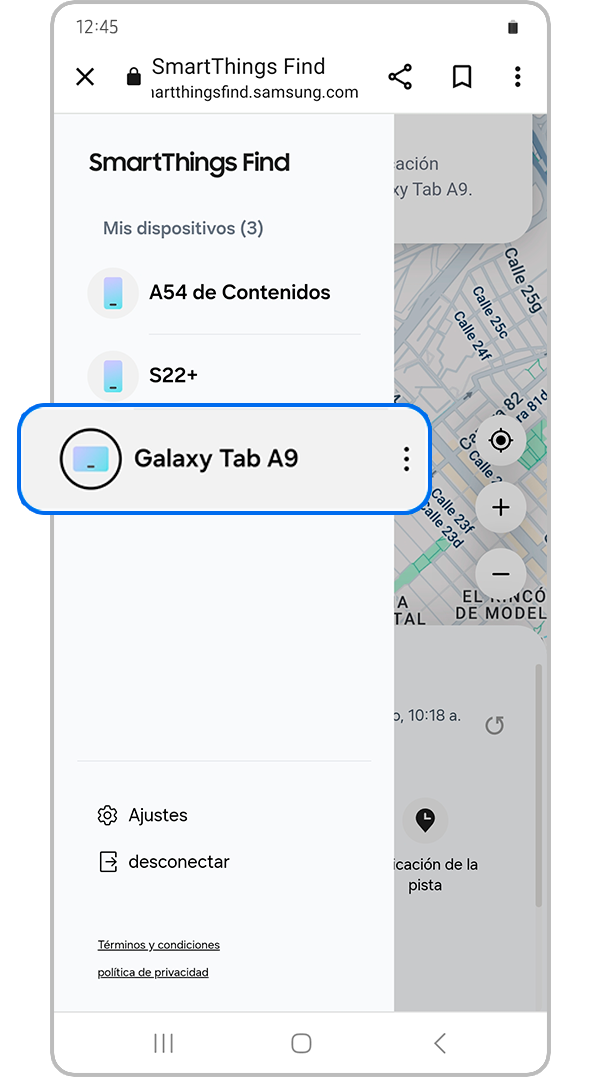Select the A54 de Contenidos device
The height and width of the screenshot is (1077, 600).
238,293
